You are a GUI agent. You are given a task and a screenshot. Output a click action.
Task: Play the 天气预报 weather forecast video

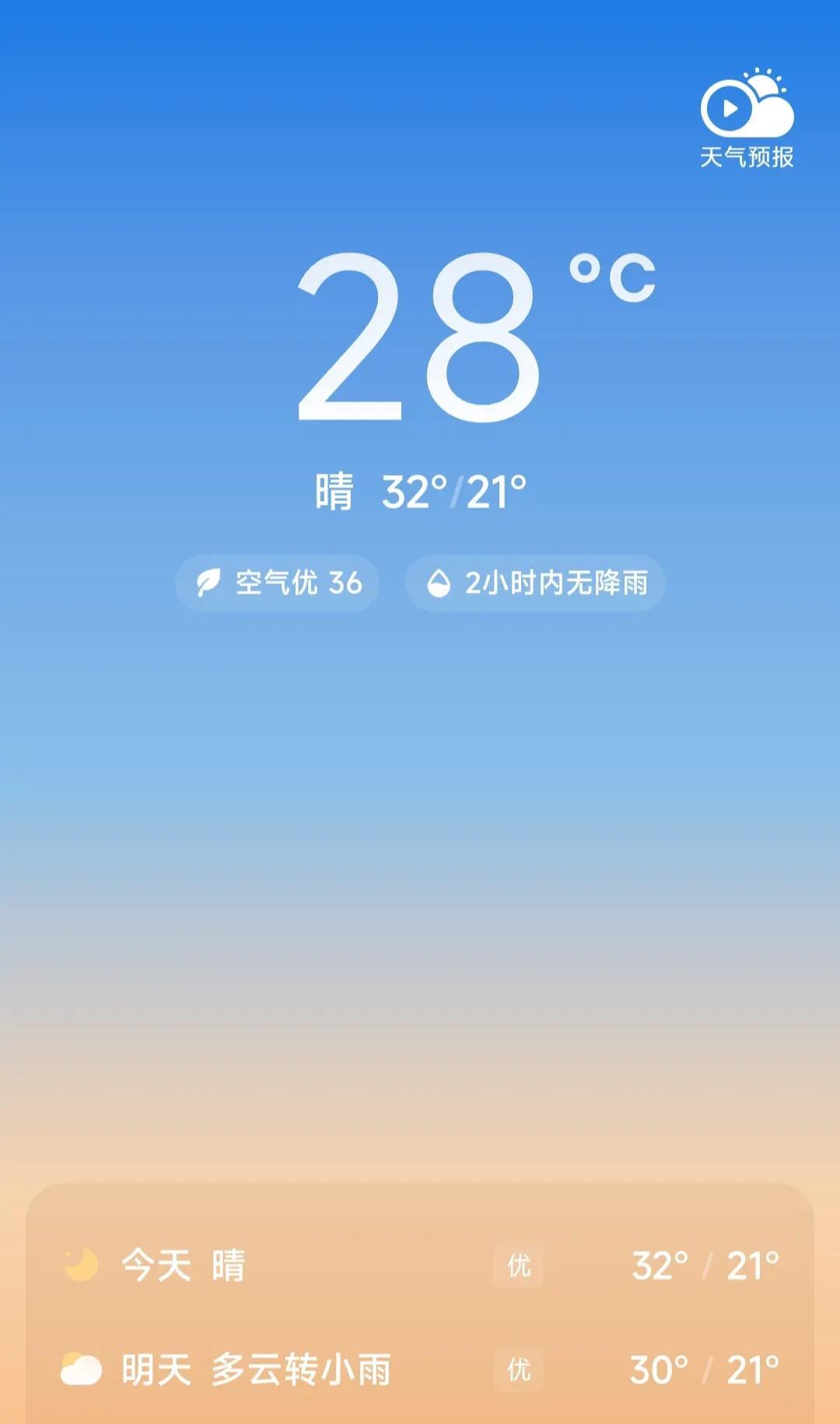point(747,118)
